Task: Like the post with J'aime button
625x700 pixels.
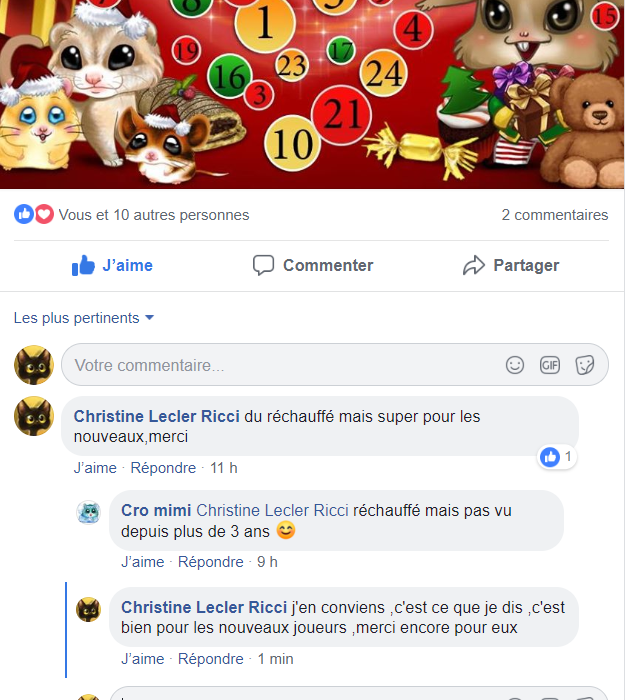Action: (112, 265)
